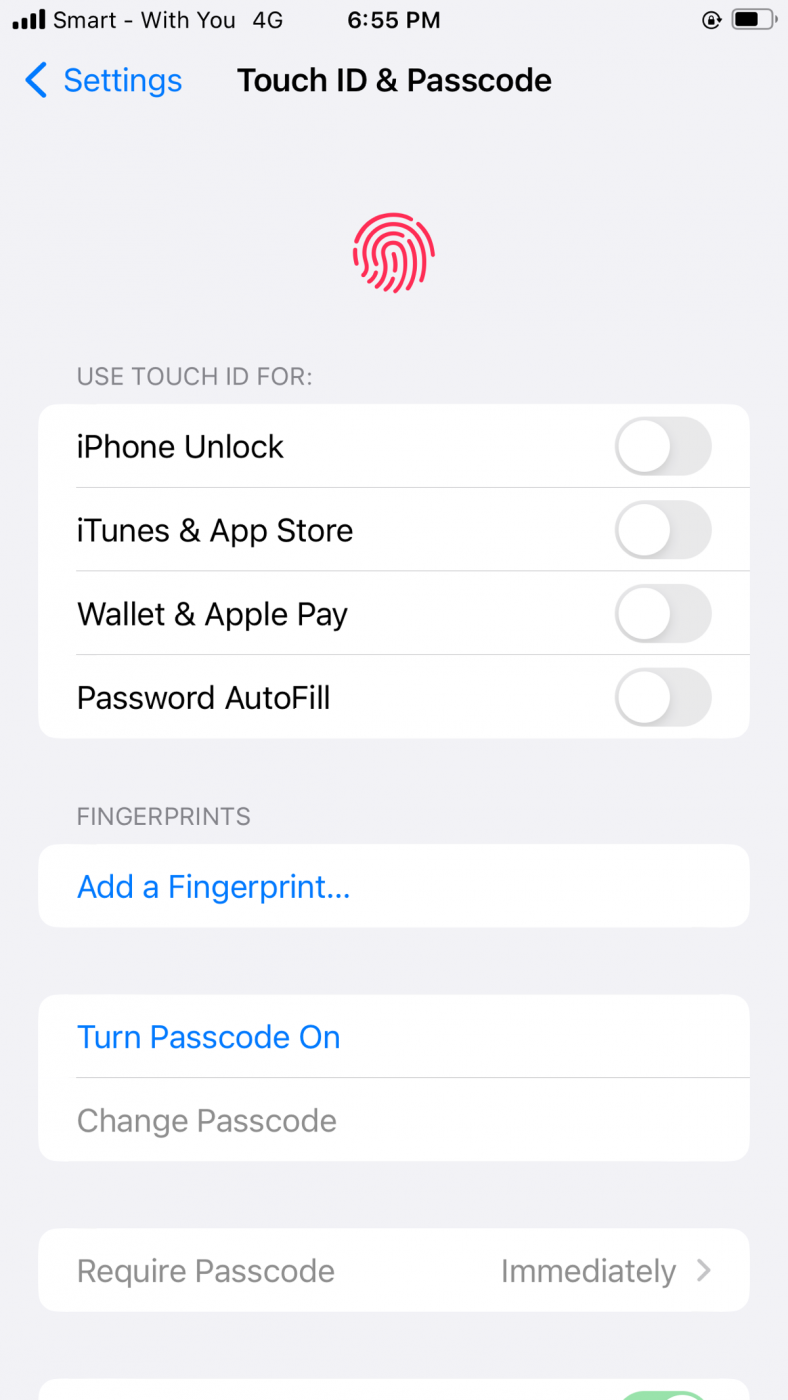Viewport: 788px width, 1400px height.
Task: Select Turn Passcode On
Action: pyautogui.click(x=209, y=1037)
